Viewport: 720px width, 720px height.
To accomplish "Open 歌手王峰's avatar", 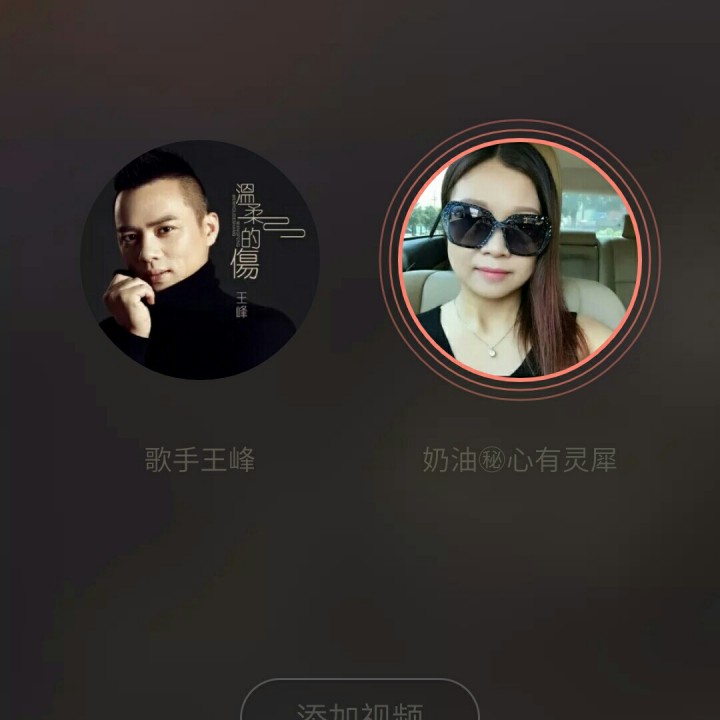I will pyautogui.click(x=200, y=260).
